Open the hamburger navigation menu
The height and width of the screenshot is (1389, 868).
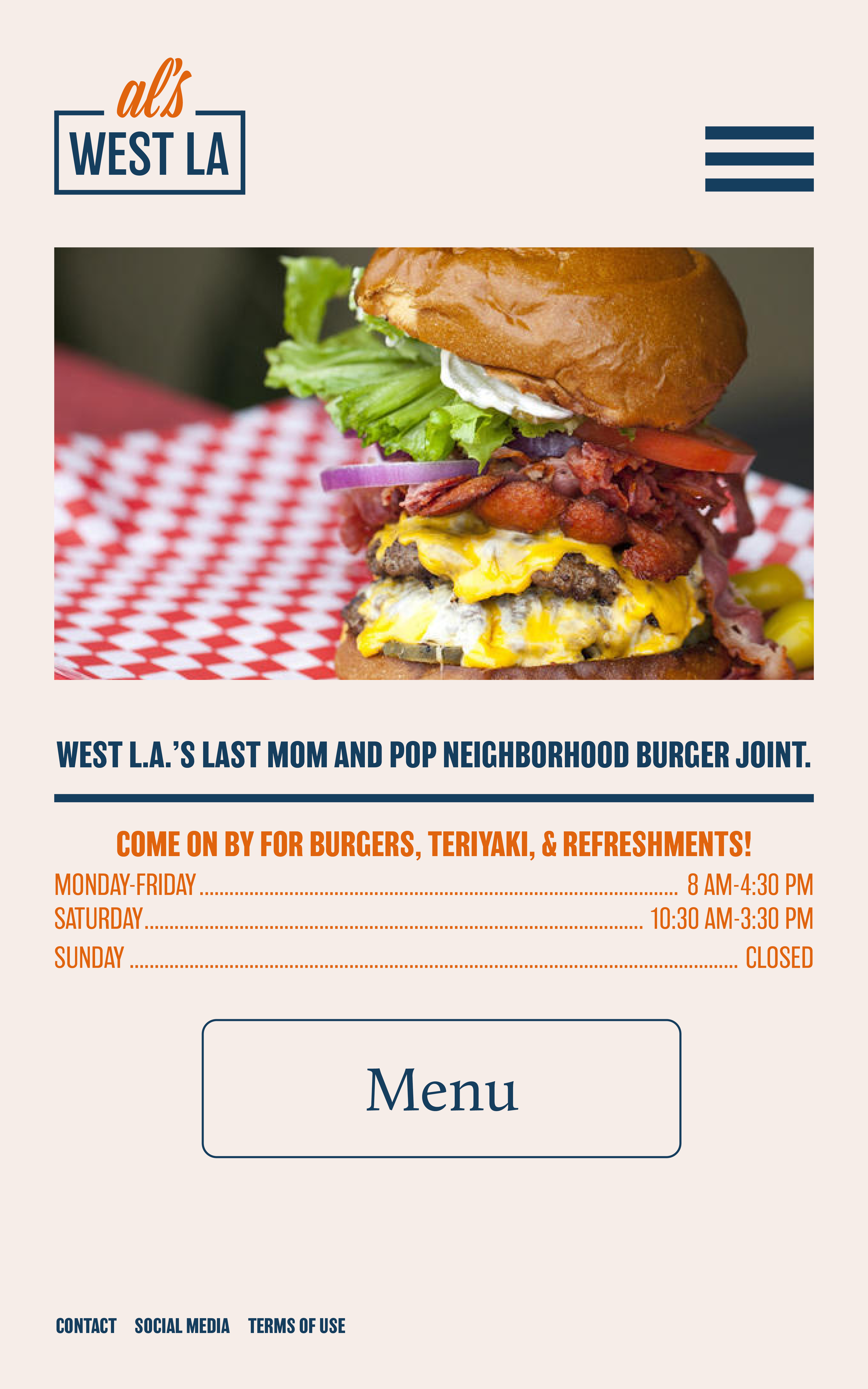point(759,158)
